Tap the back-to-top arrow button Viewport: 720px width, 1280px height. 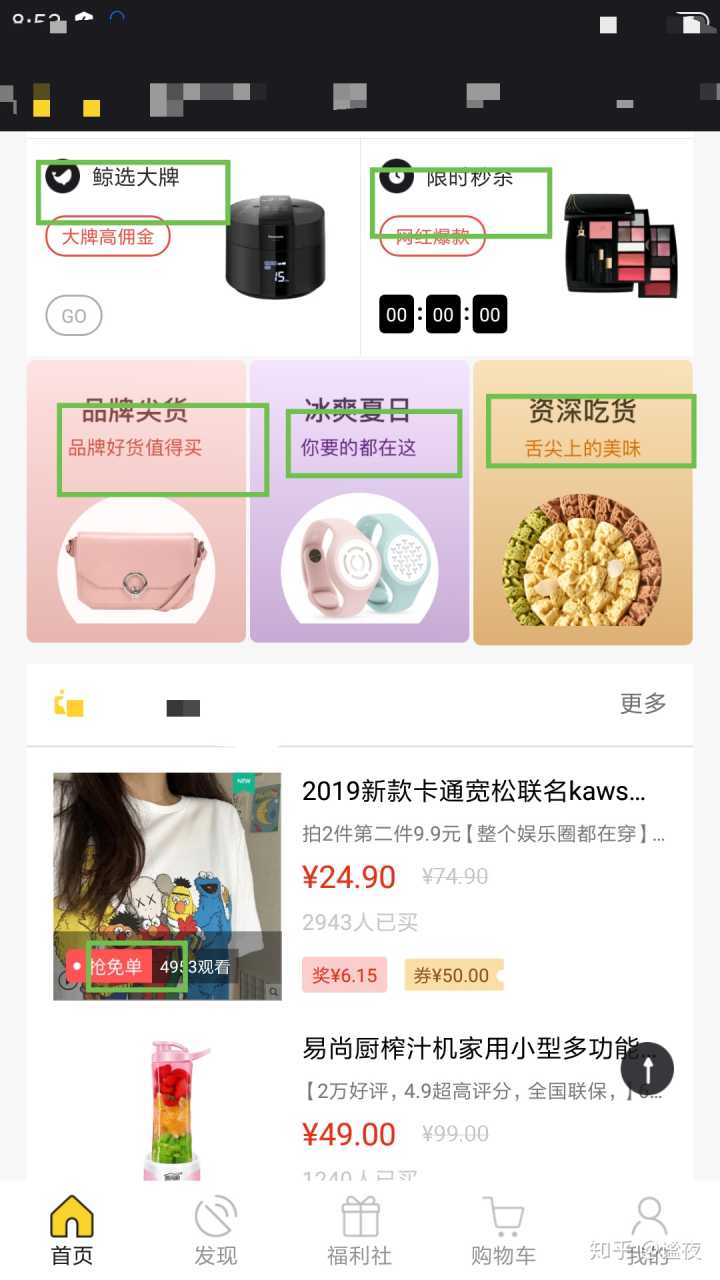pyautogui.click(x=647, y=1069)
